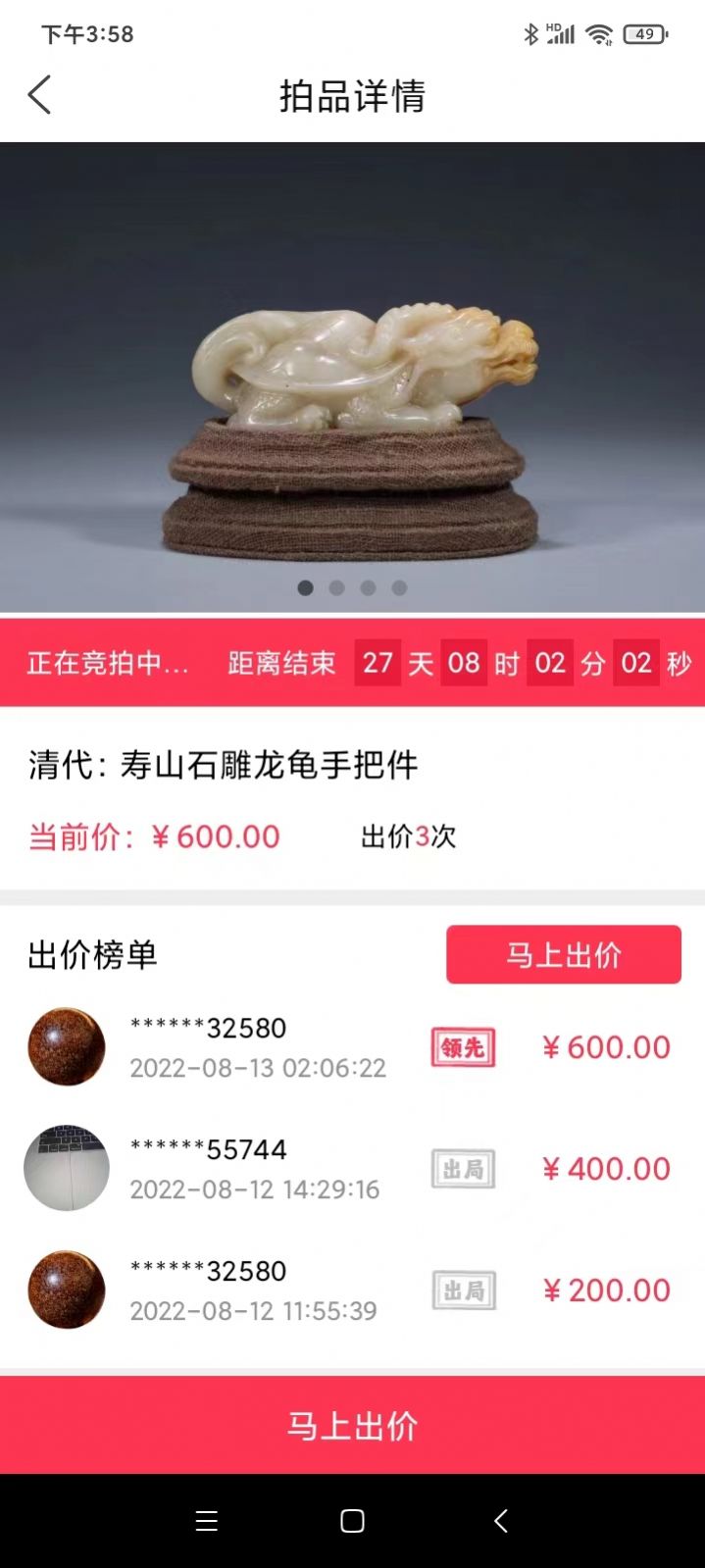Open the system recent apps menu
The image size is (705, 1568).
206,1521
